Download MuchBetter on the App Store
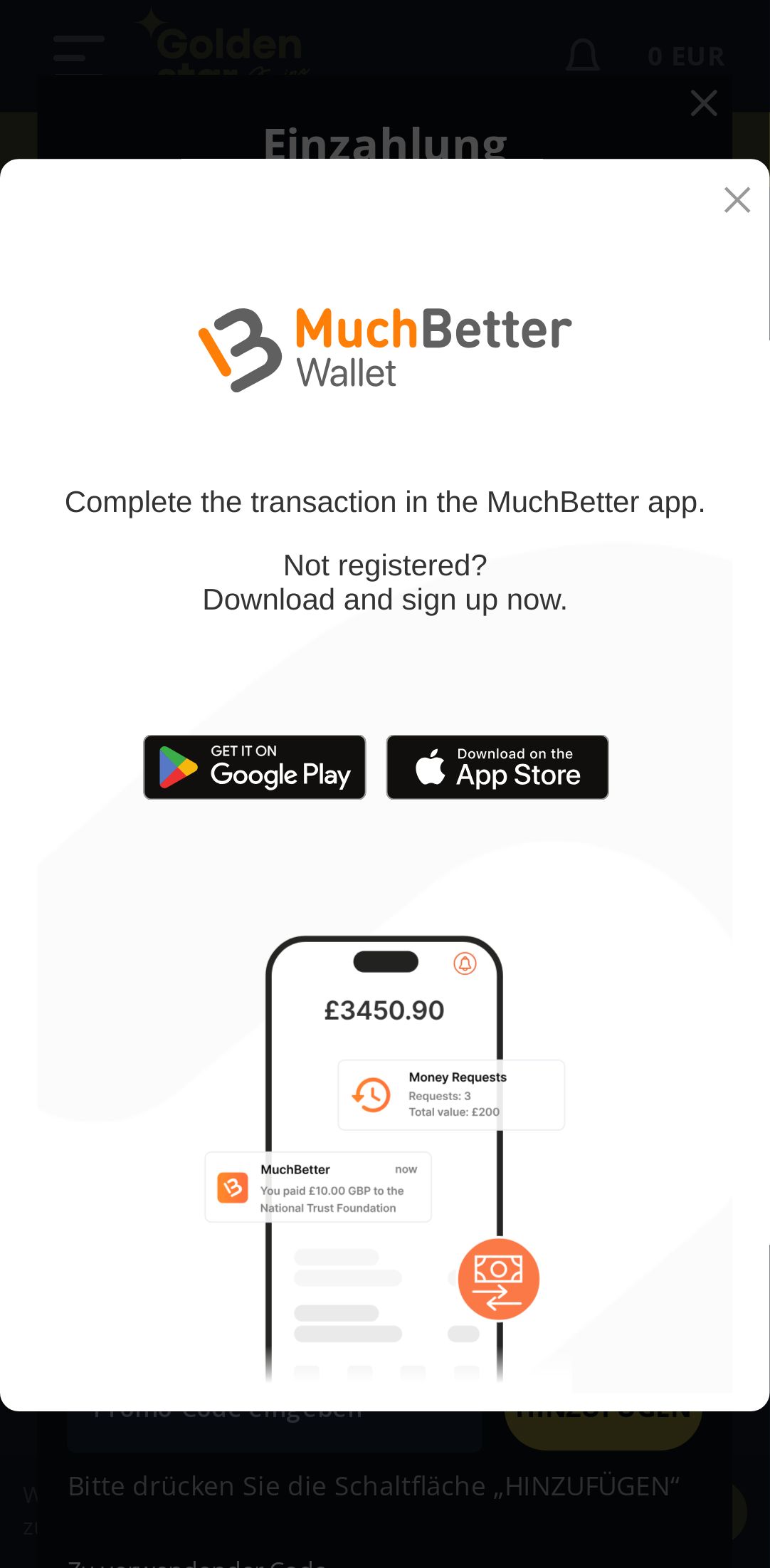Screen dimensions: 770x1568 click(x=497, y=767)
